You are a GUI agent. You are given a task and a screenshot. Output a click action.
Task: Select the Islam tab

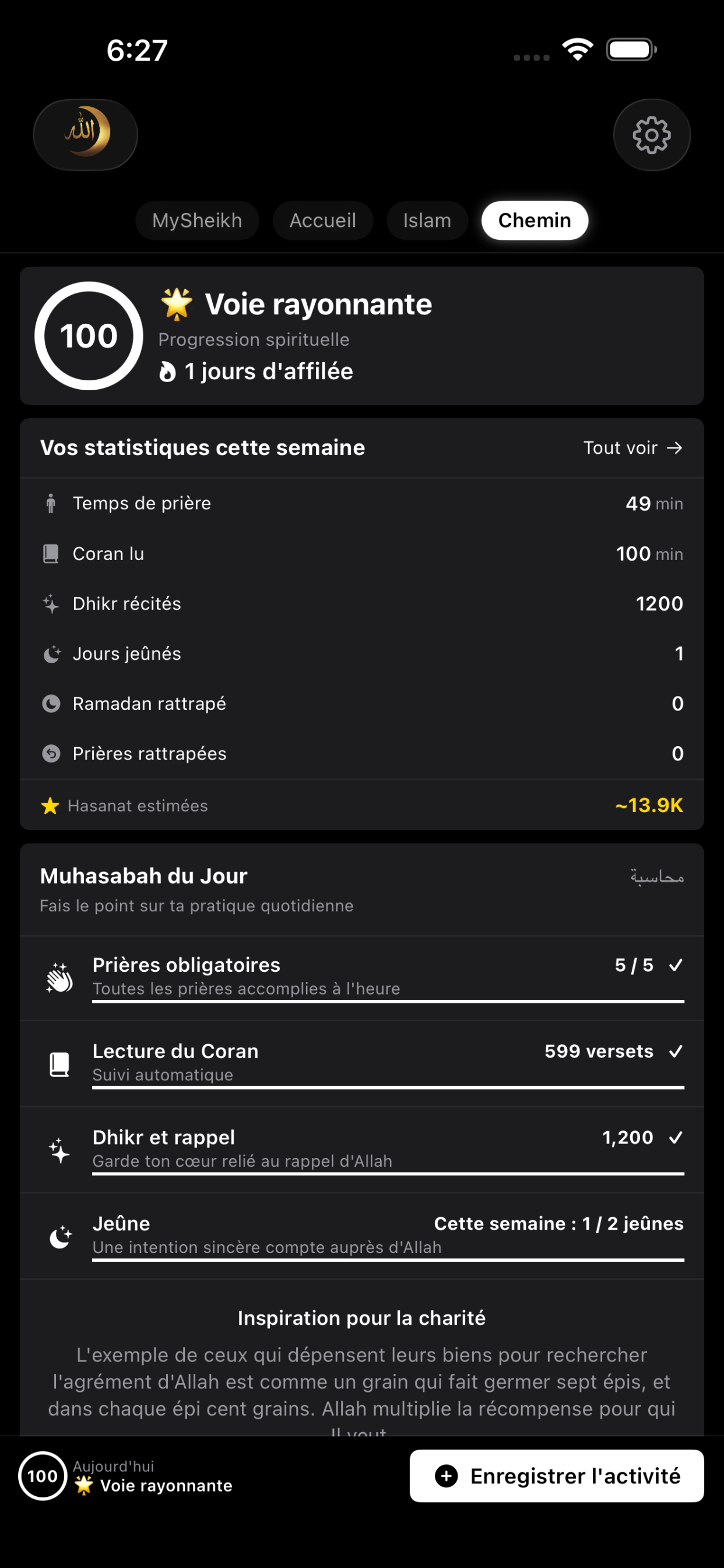click(x=427, y=220)
